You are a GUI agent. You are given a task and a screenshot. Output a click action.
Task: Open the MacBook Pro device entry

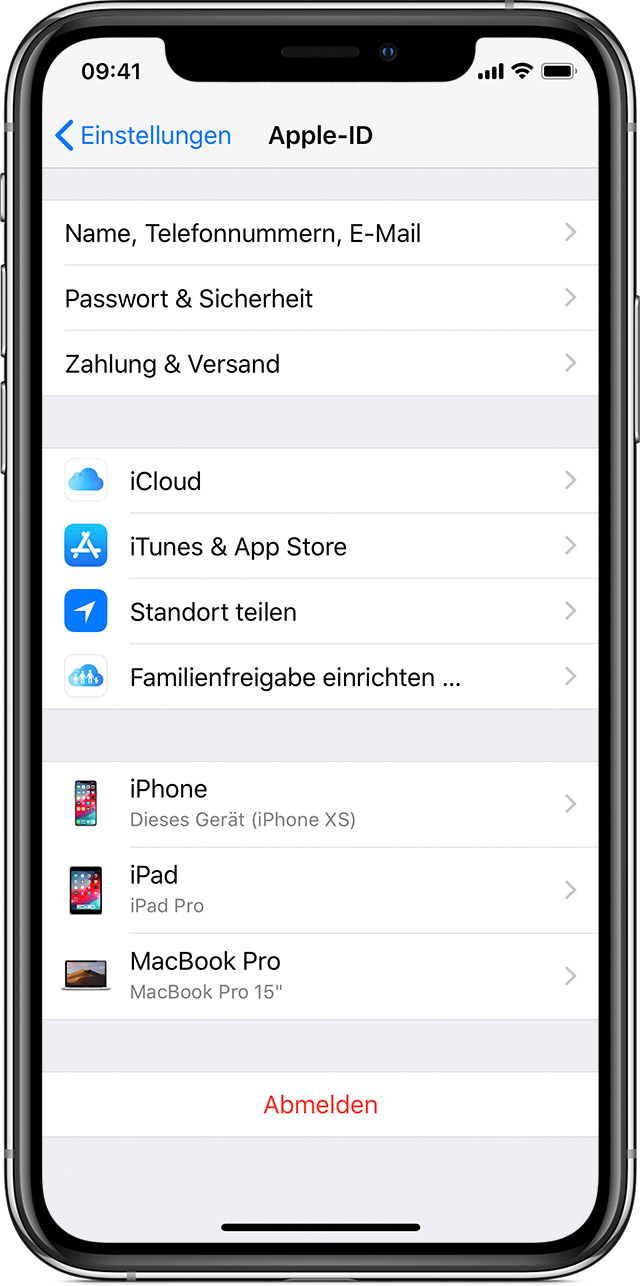point(320,976)
